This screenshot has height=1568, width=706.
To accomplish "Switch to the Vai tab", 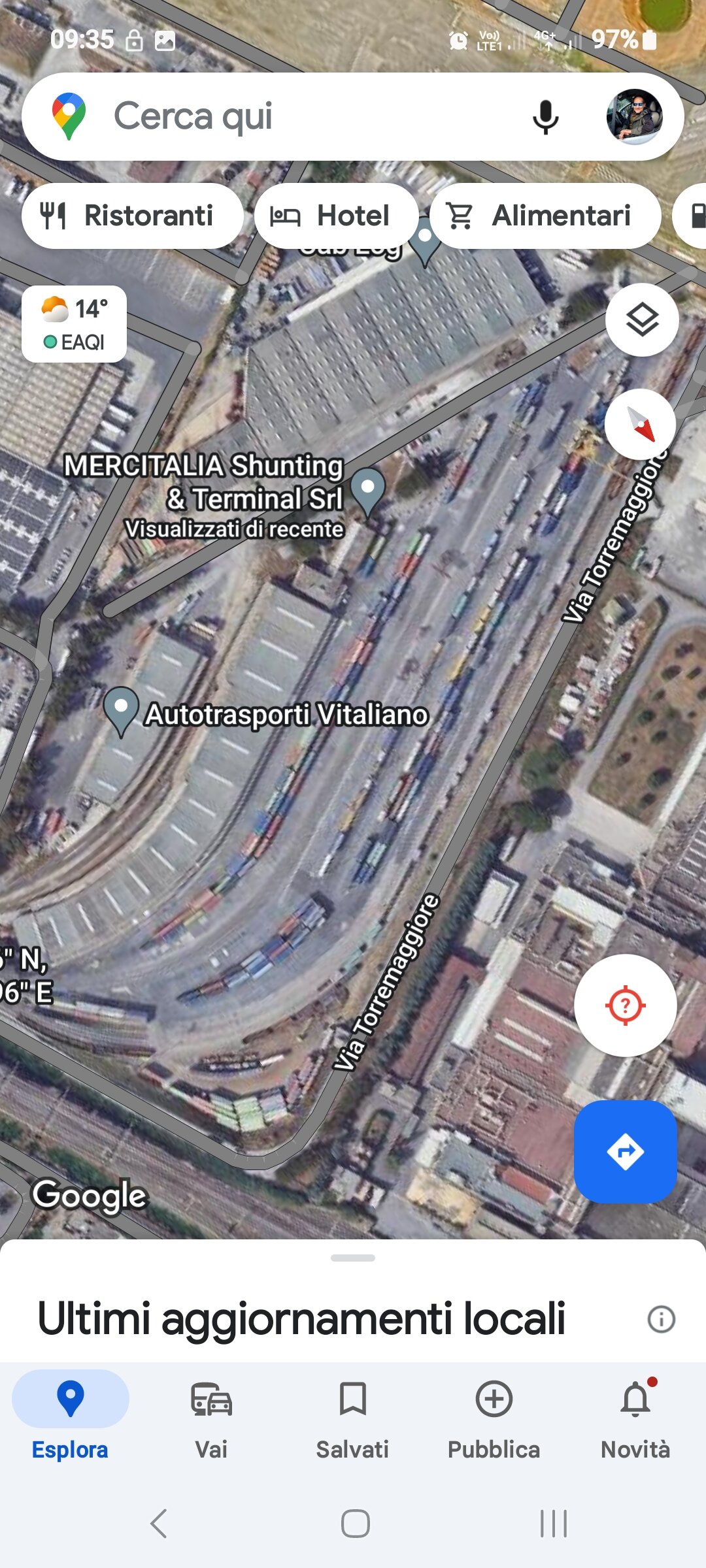I will click(211, 1421).
